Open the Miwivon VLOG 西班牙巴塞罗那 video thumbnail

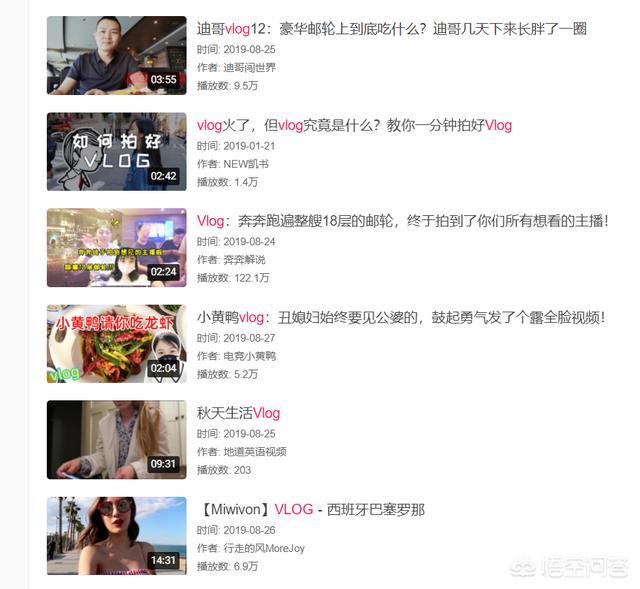click(x=116, y=535)
